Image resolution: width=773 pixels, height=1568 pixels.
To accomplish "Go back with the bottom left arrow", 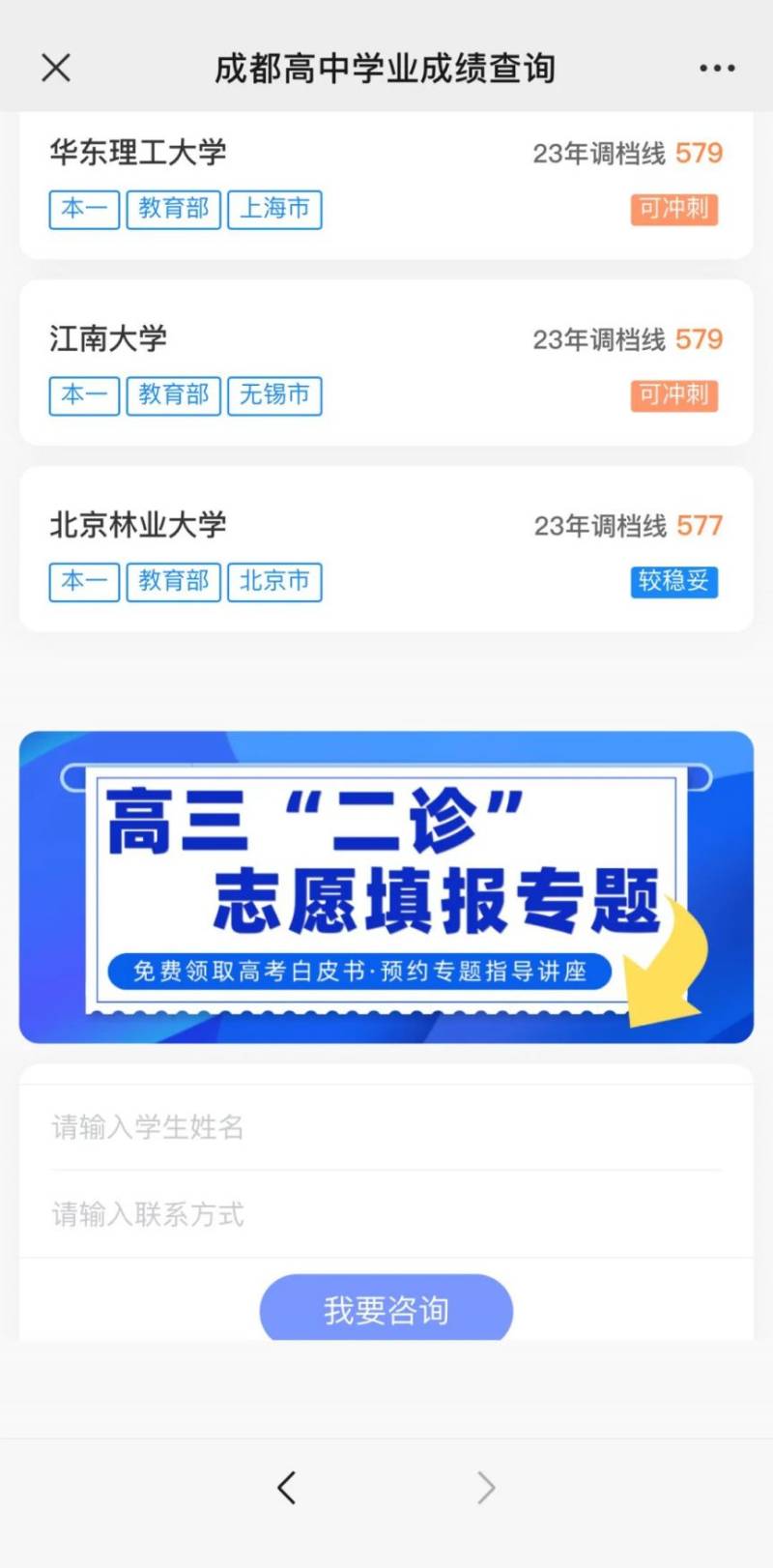I will coord(286,1488).
